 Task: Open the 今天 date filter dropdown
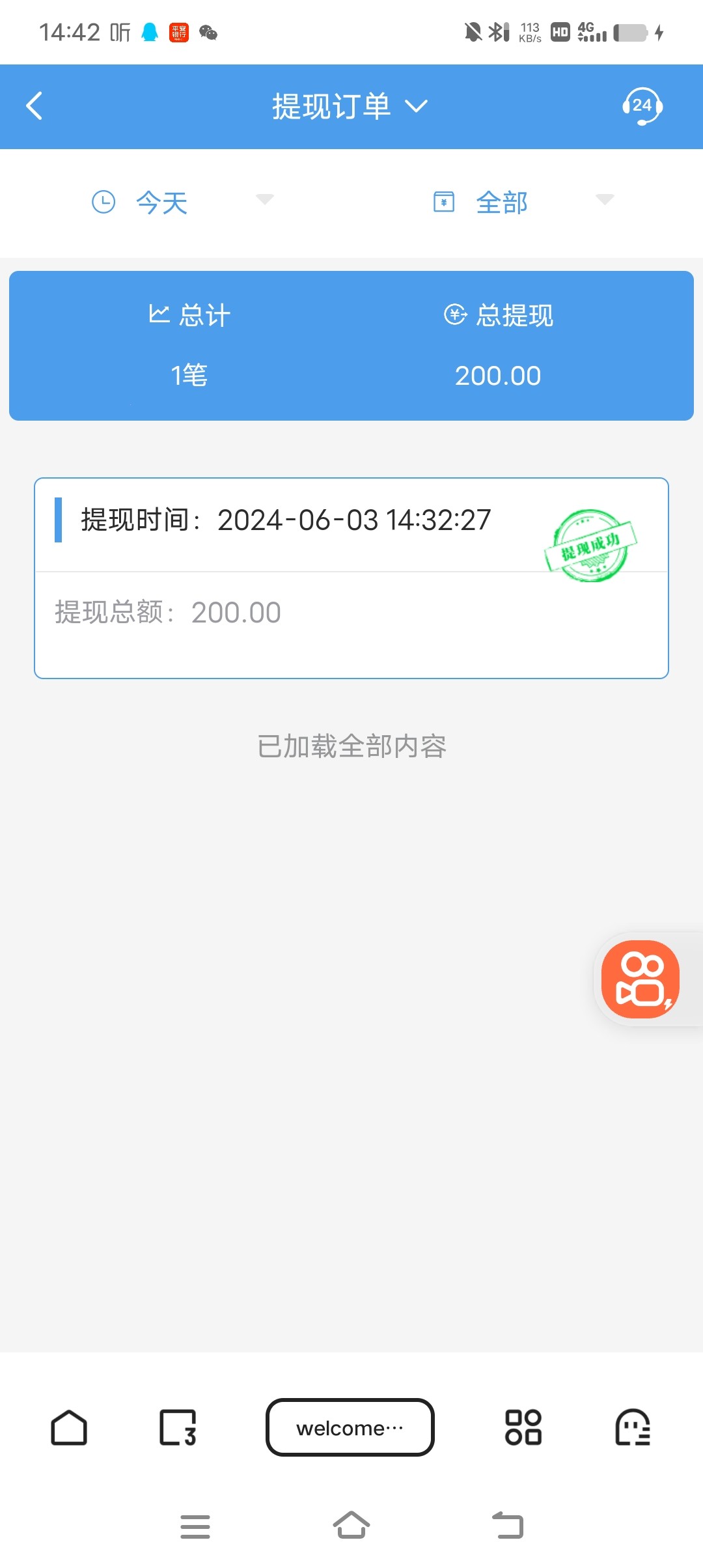pyautogui.click(x=182, y=203)
